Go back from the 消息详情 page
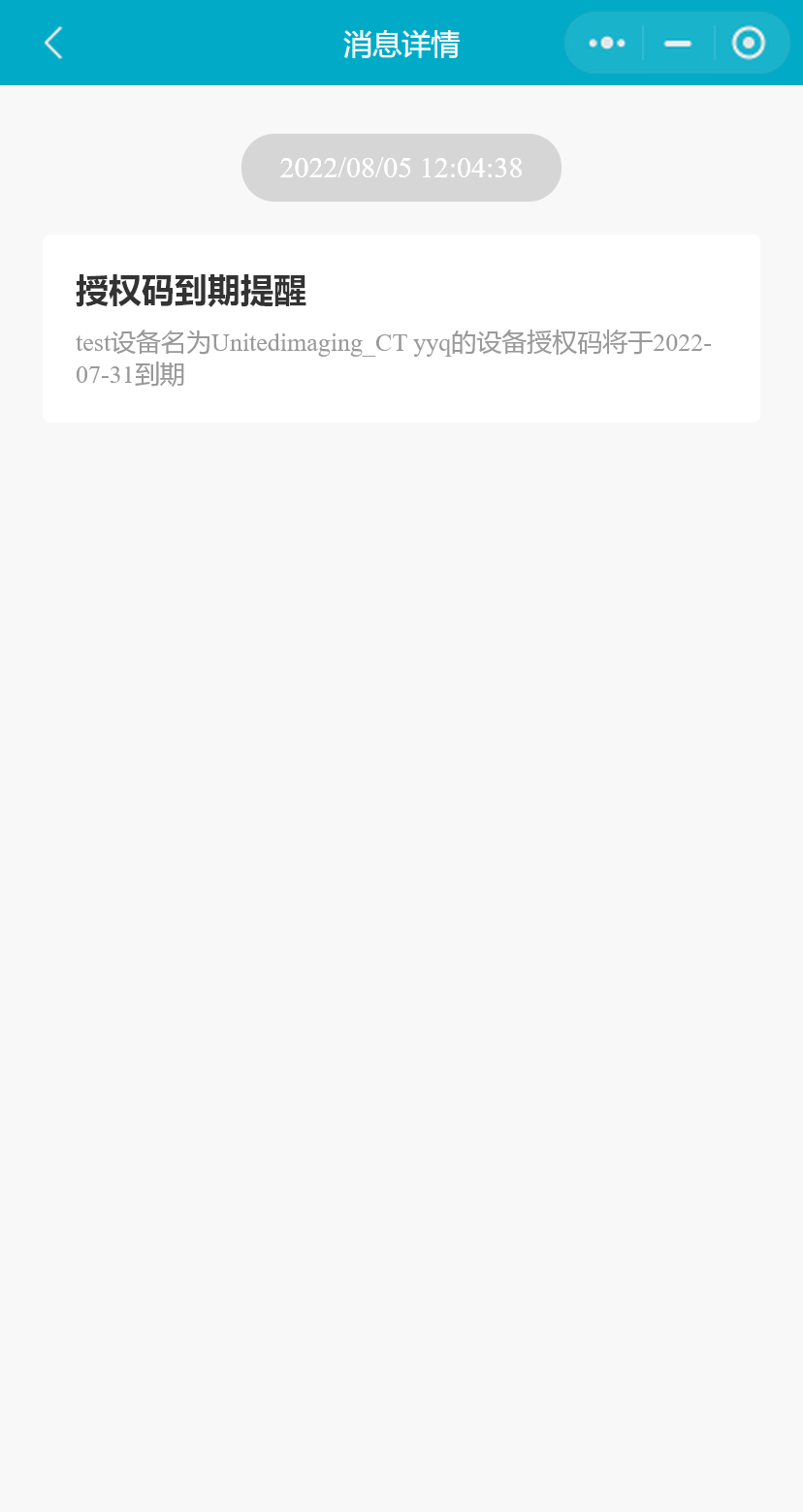The image size is (803, 1512). [x=53, y=43]
